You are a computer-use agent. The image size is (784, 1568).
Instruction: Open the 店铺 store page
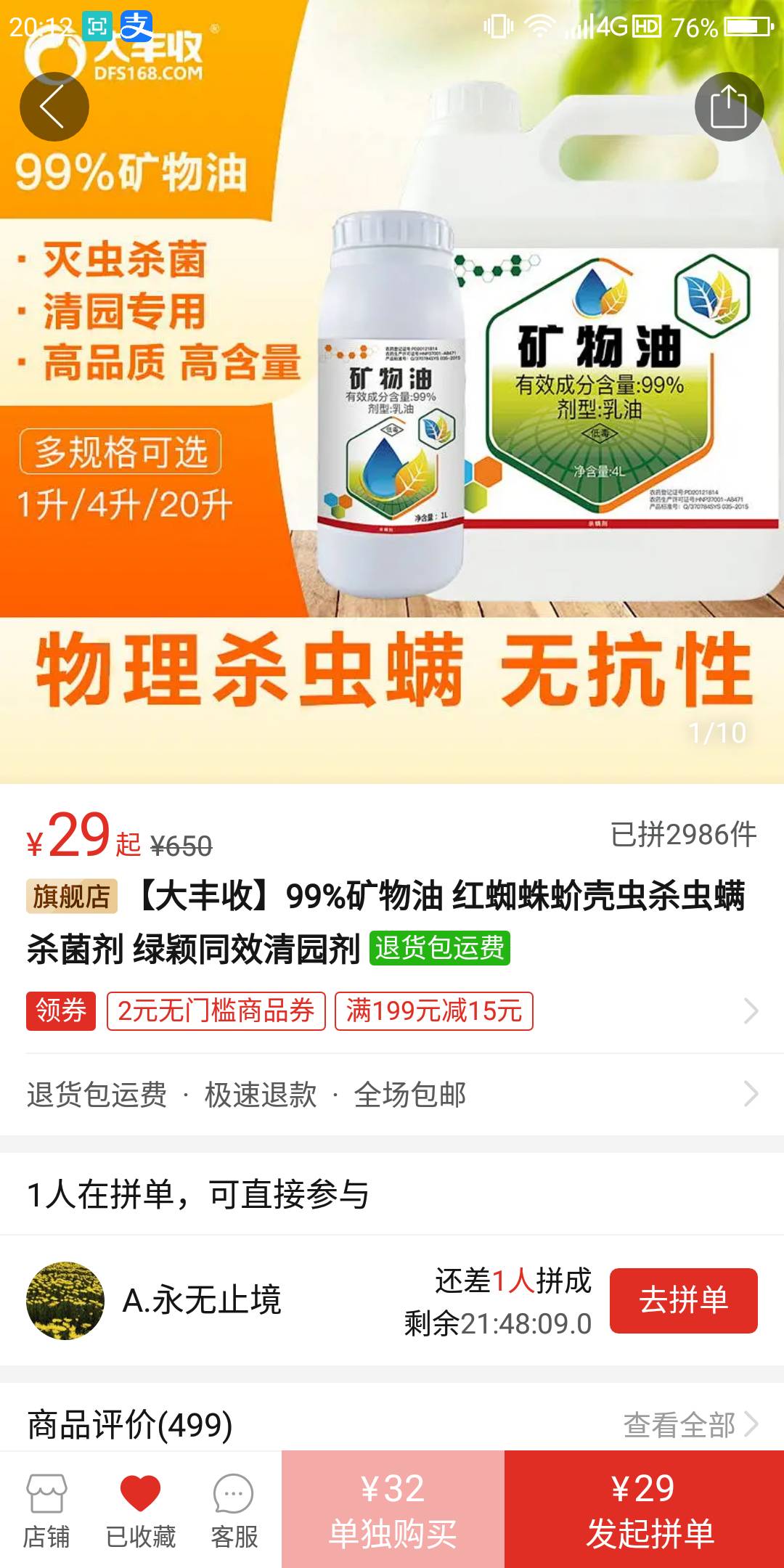click(x=46, y=1510)
